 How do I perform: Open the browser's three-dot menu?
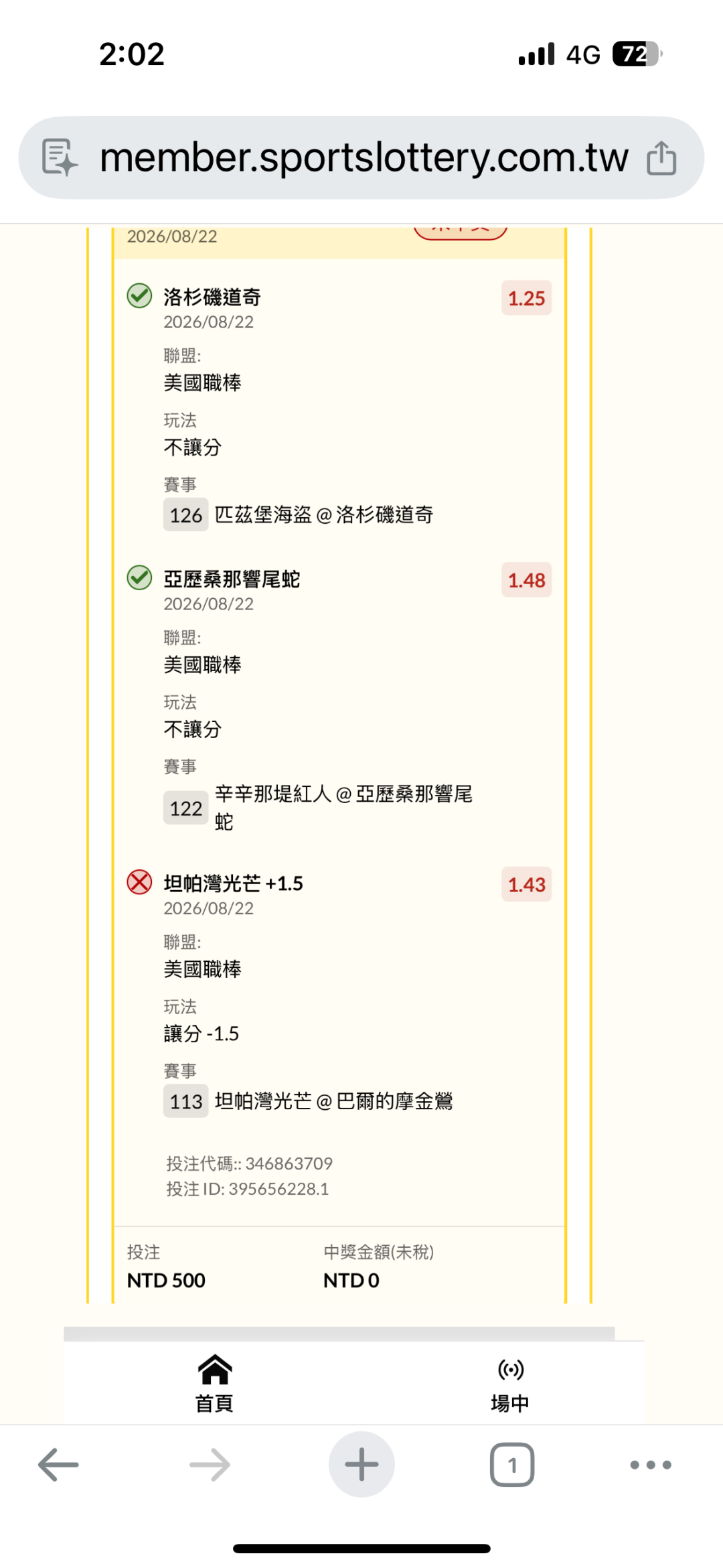[651, 1465]
